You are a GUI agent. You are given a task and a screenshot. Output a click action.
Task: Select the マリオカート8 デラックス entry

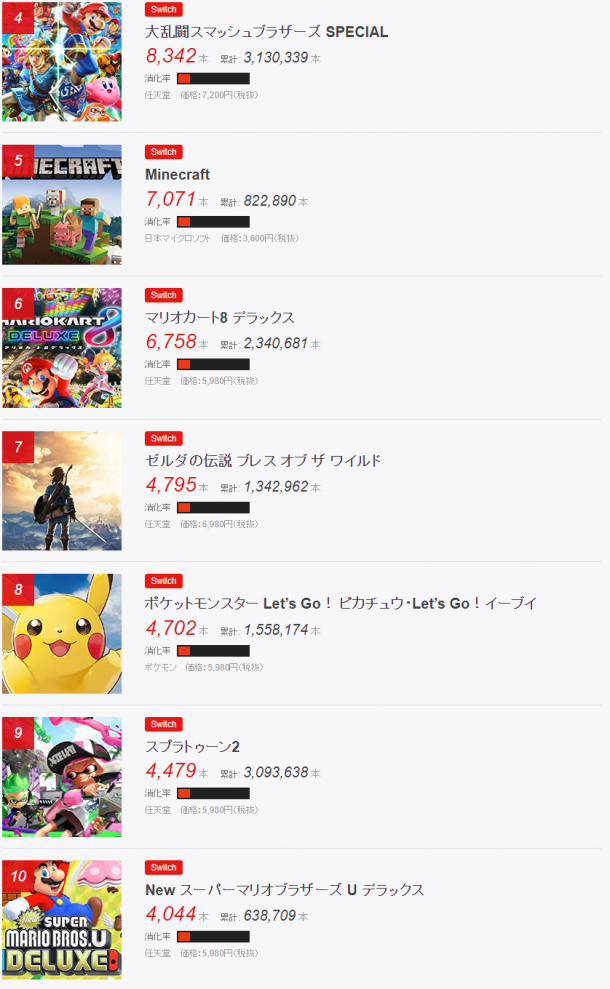220,317
